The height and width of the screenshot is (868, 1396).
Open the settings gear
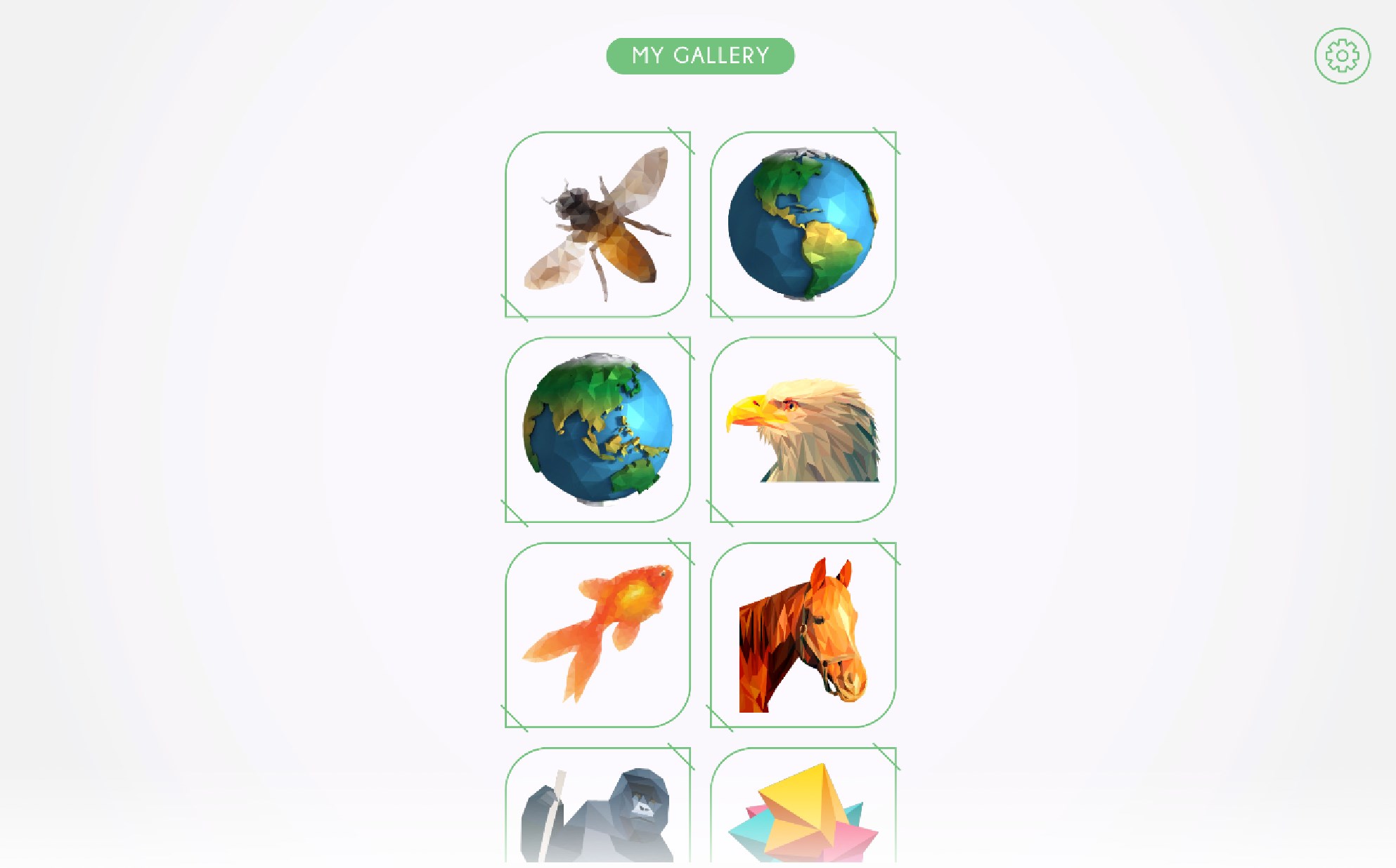(1341, 56)
